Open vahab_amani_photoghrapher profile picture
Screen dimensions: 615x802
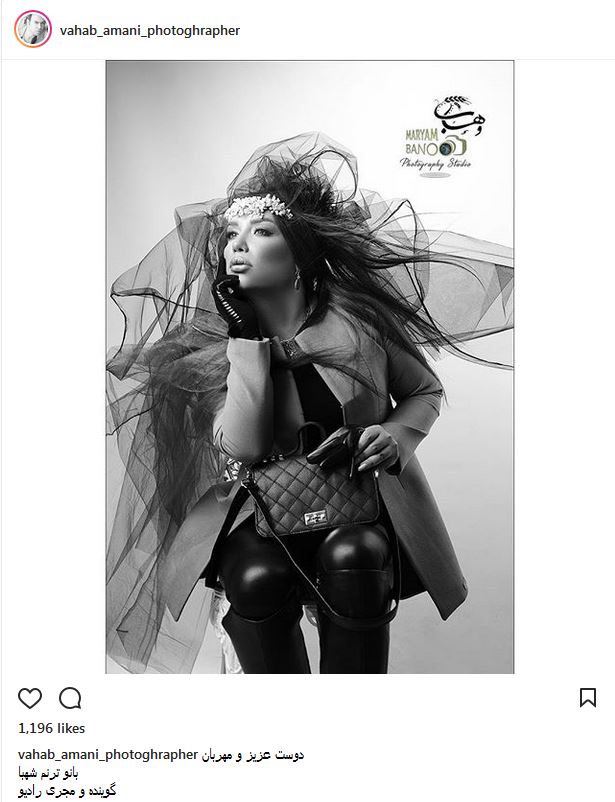(32, 31)
